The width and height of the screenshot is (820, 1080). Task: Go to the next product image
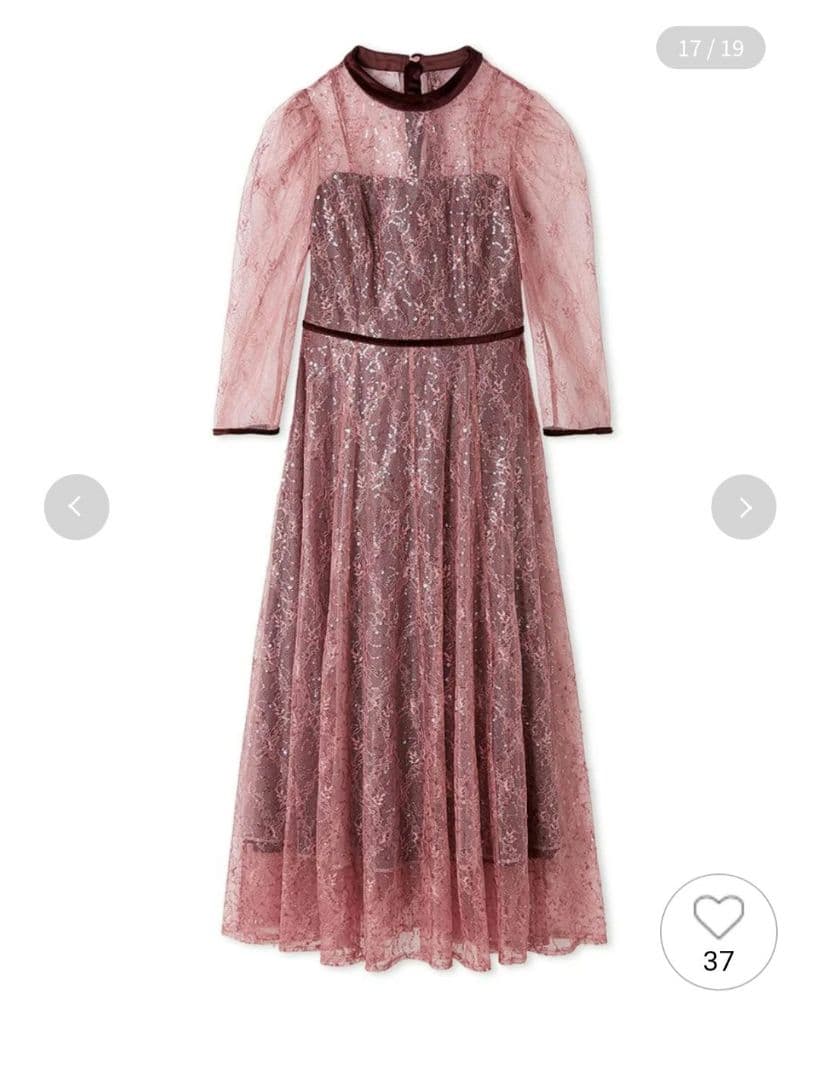click(743, 507)
